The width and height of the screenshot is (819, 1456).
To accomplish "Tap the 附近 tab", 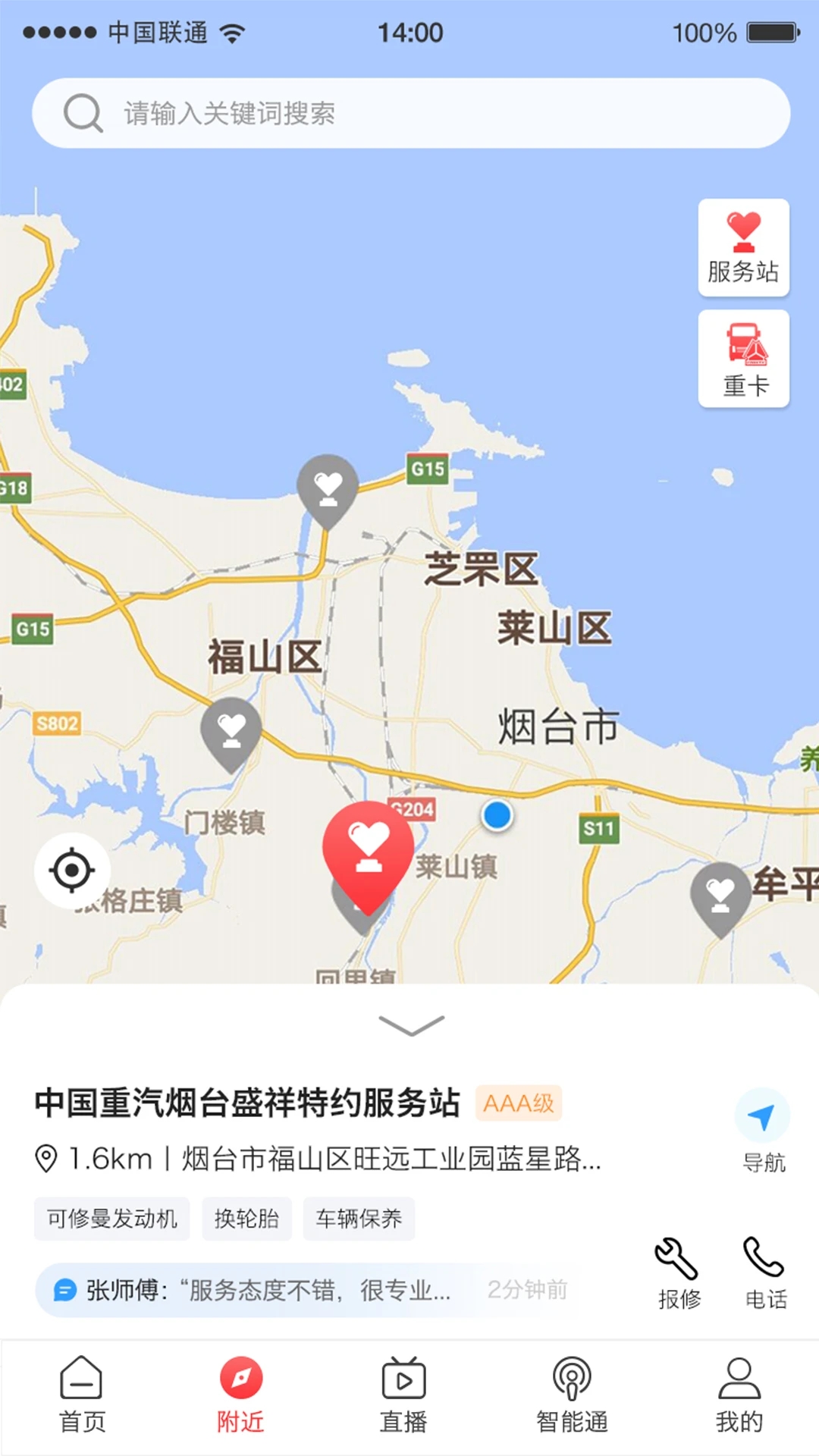I will tap(241, 1395).
